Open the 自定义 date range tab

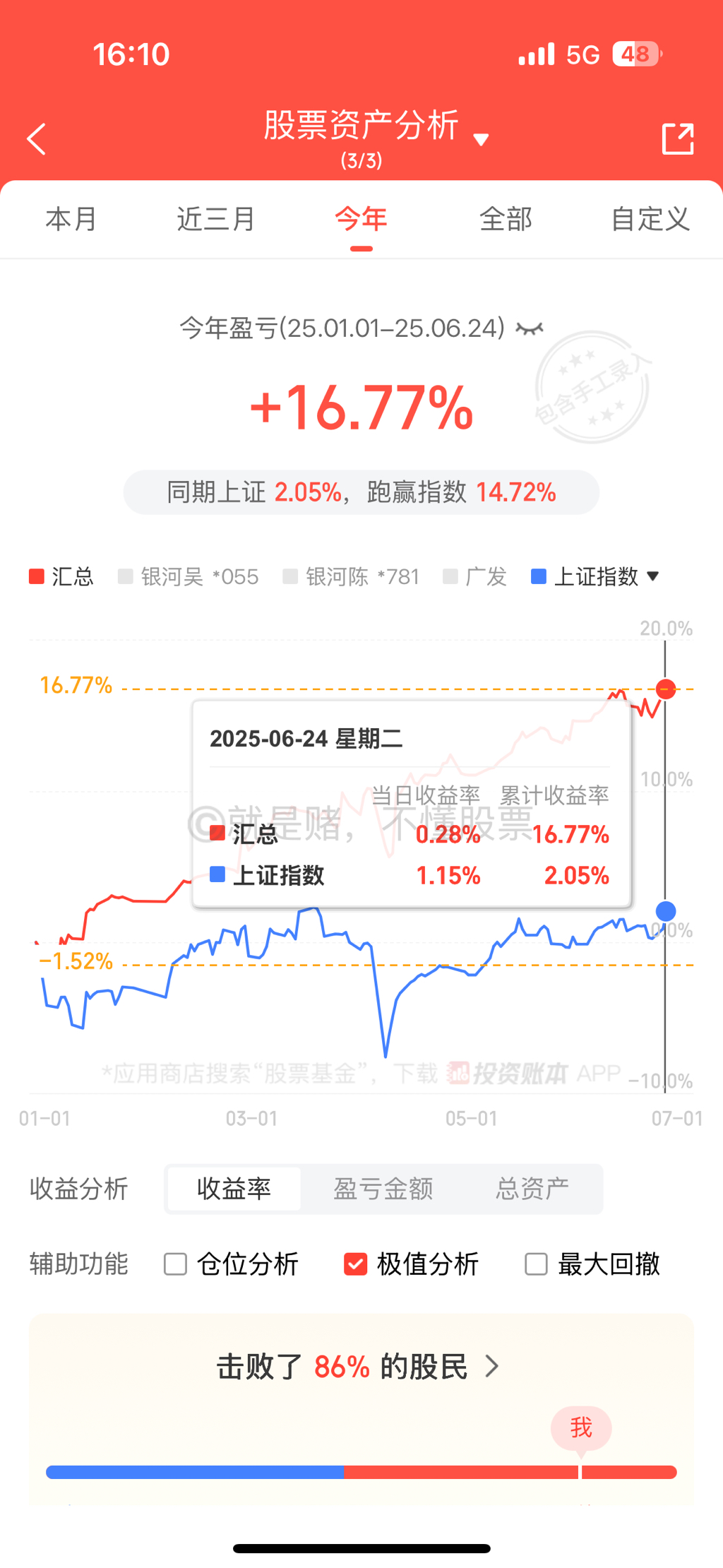click(x=650, y=219)
